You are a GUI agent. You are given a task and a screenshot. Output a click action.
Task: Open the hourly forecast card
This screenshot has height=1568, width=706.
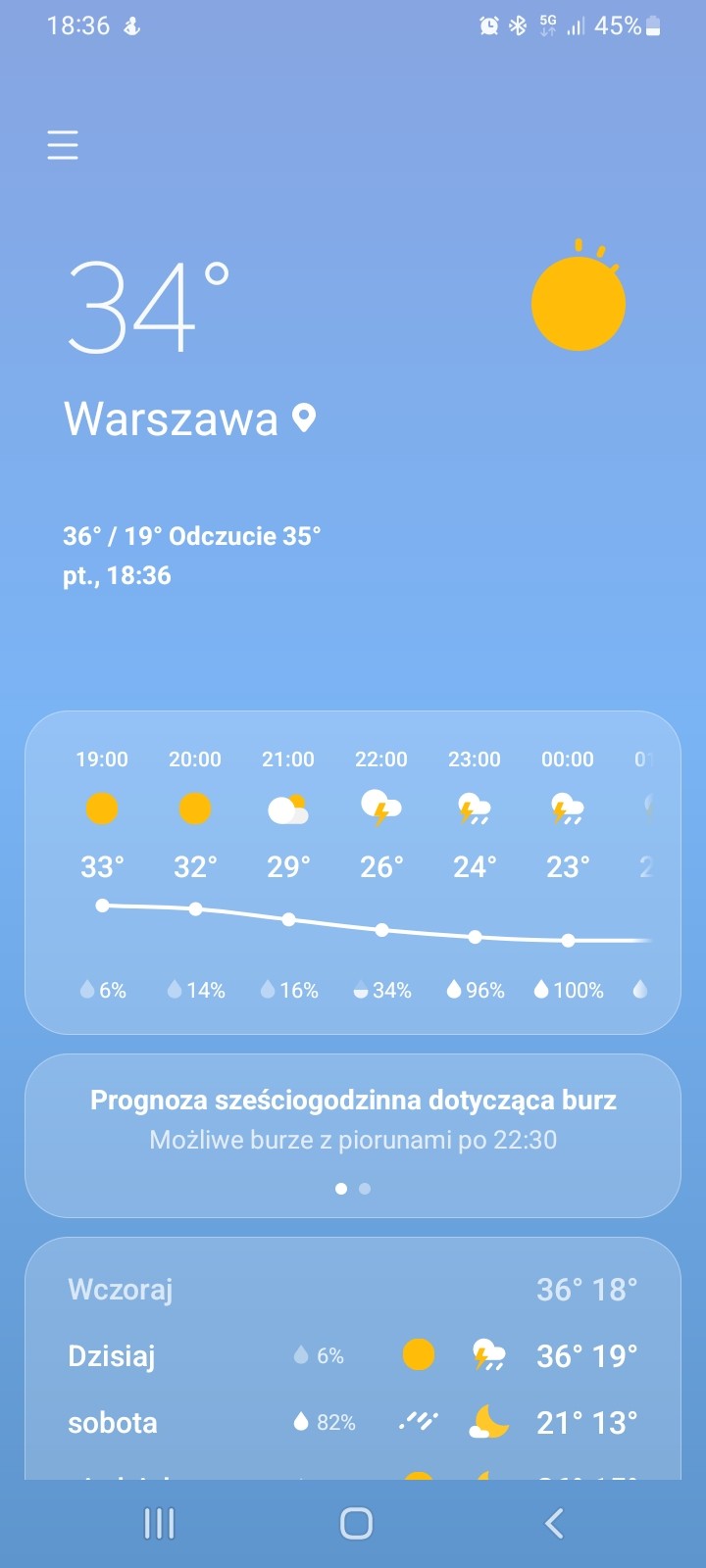point(352,872)
